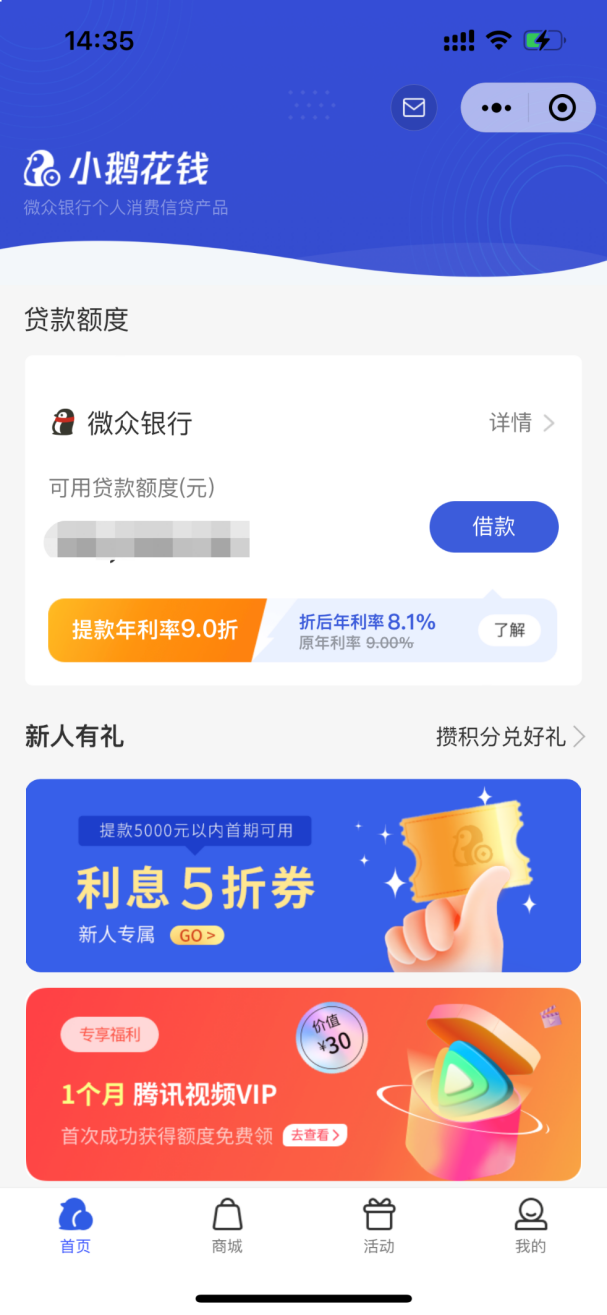Close the mini program with the circle button
Screen dimensions: 607x1315
(563, 108)
